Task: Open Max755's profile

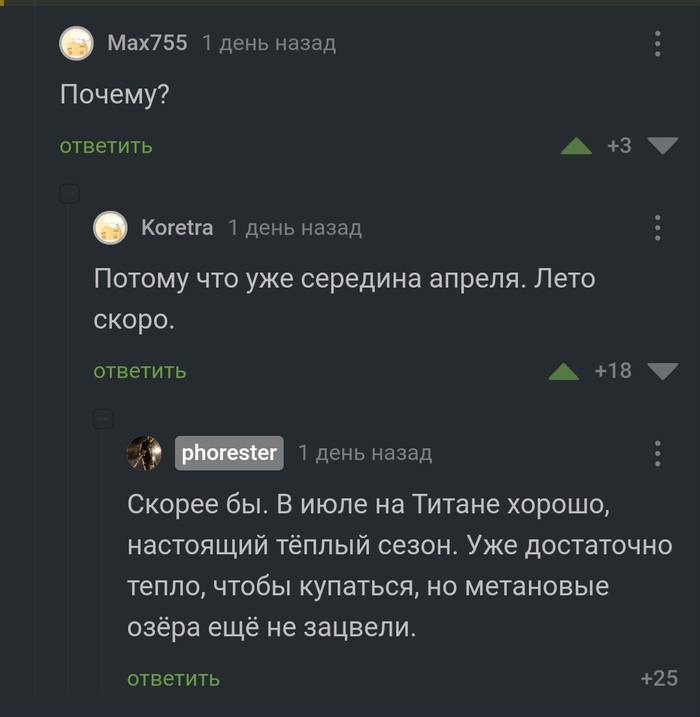Action: [147, 43]
